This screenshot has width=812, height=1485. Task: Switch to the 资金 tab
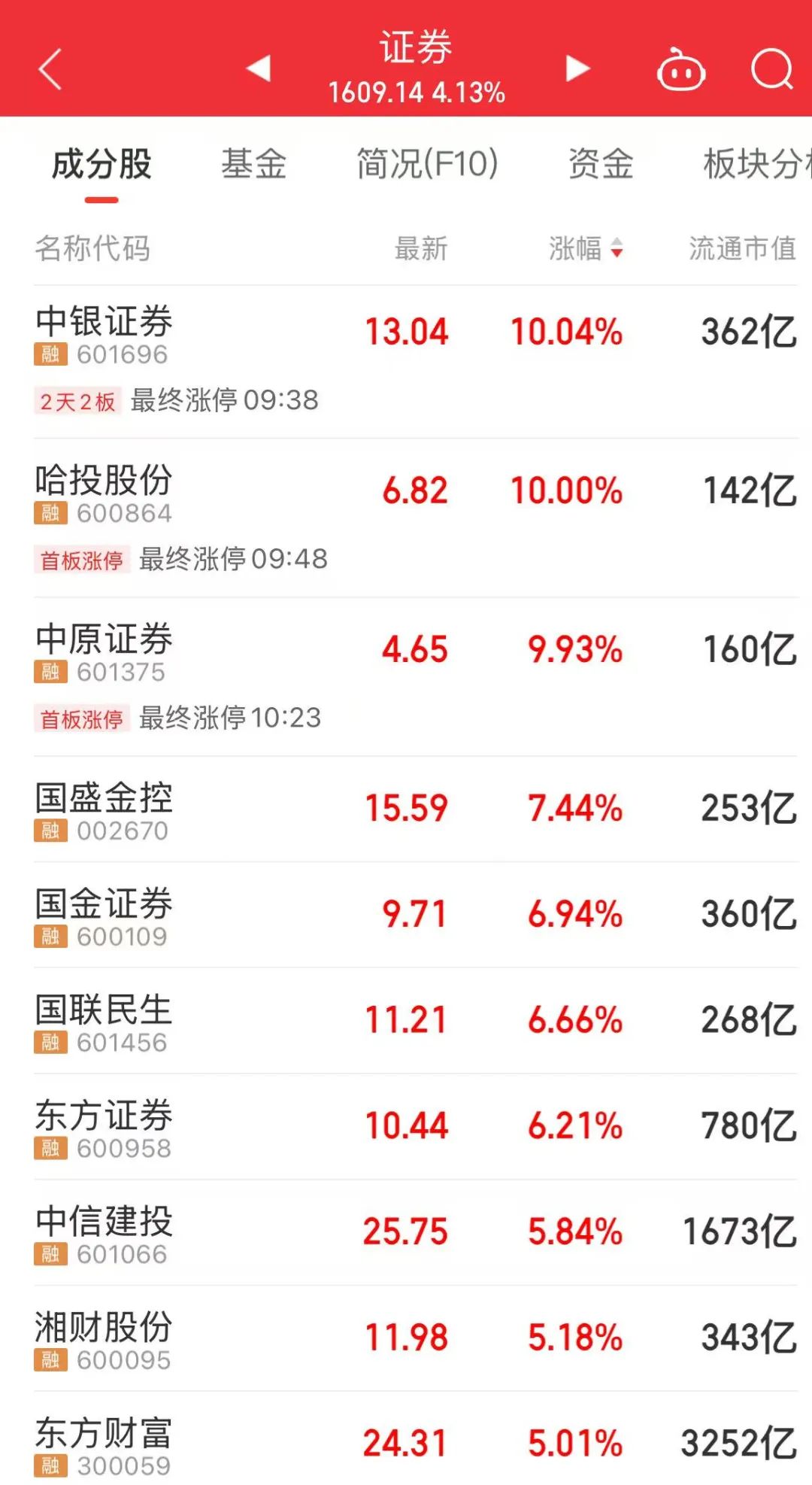600,164
